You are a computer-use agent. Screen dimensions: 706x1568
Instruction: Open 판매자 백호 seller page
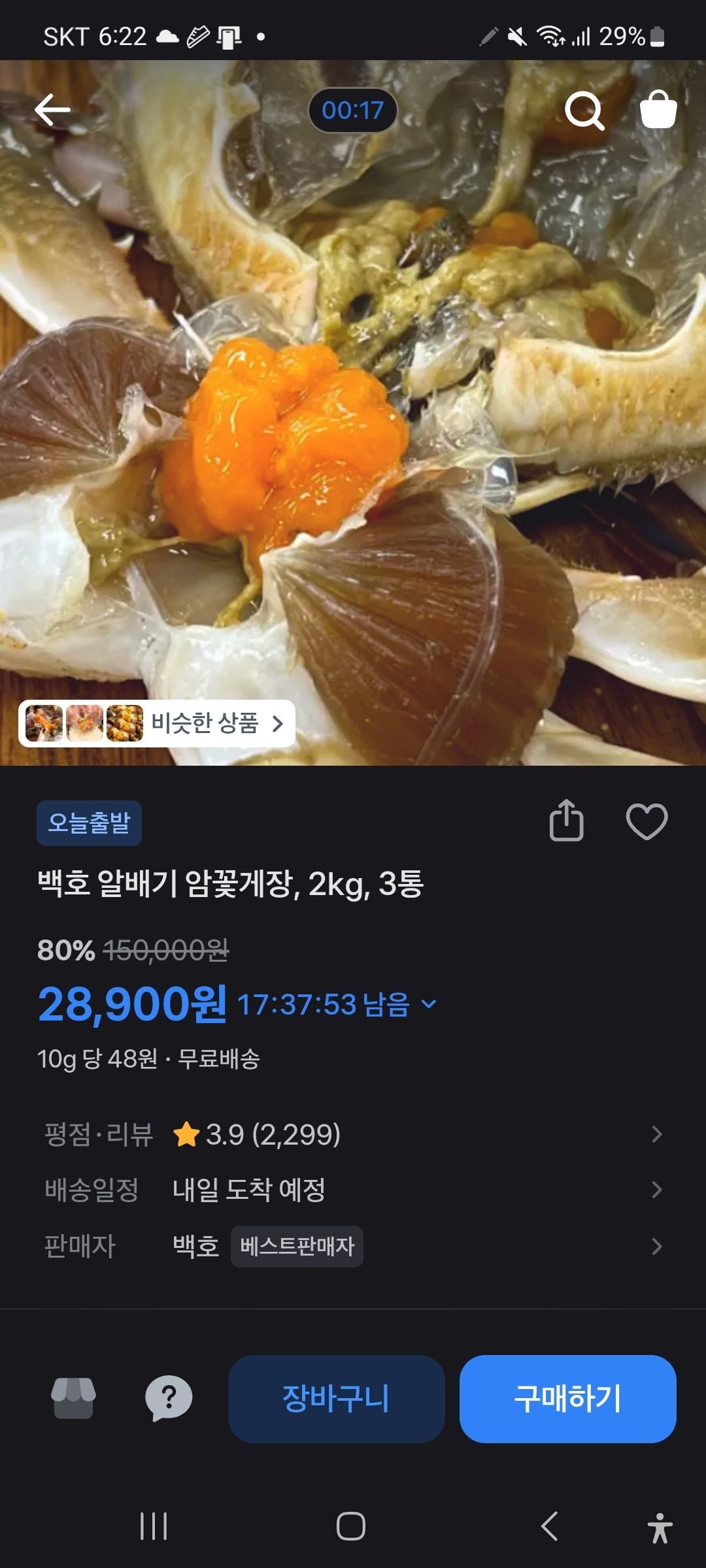[353, 1246]
